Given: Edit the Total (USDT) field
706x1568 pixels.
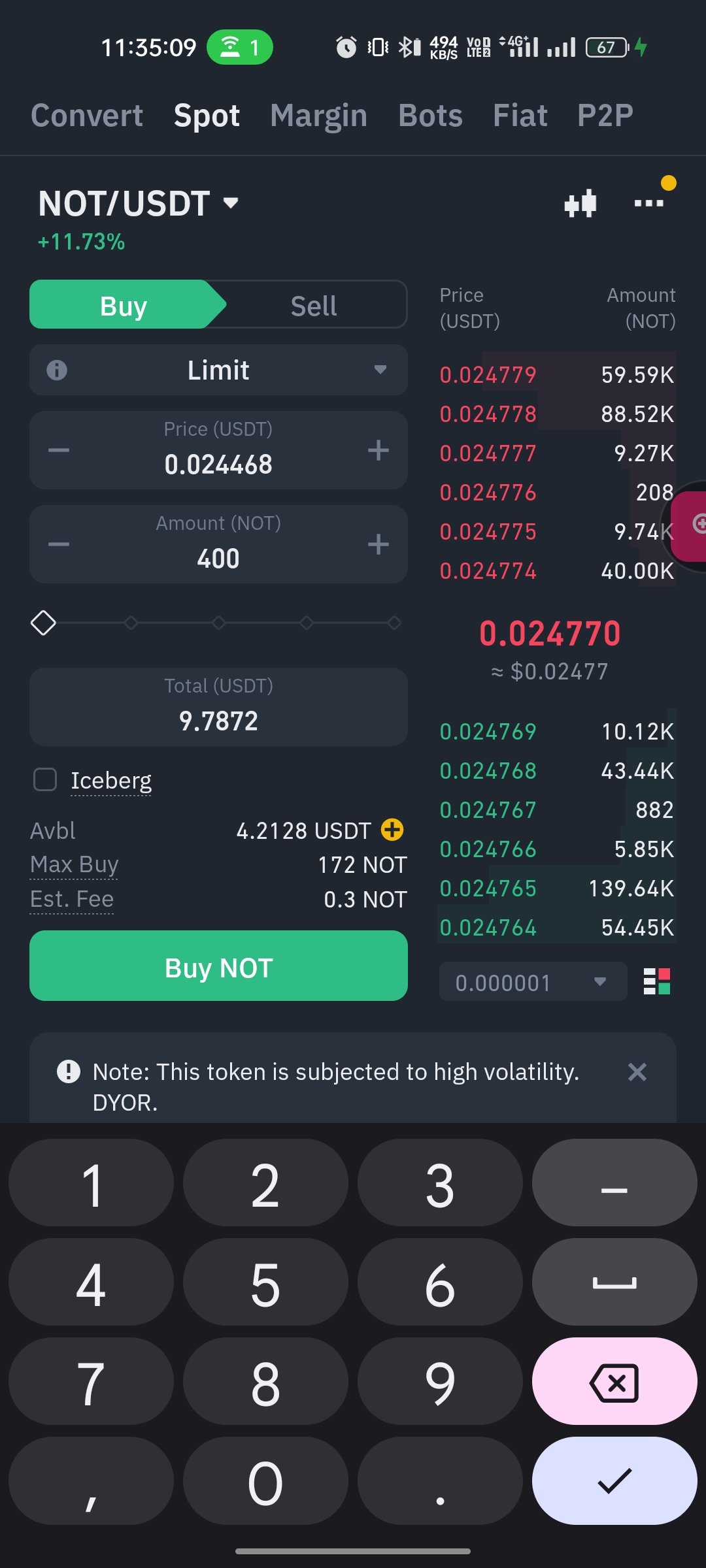Looking at the screenshot, I should pyautogui.click(x=218, y=707).
